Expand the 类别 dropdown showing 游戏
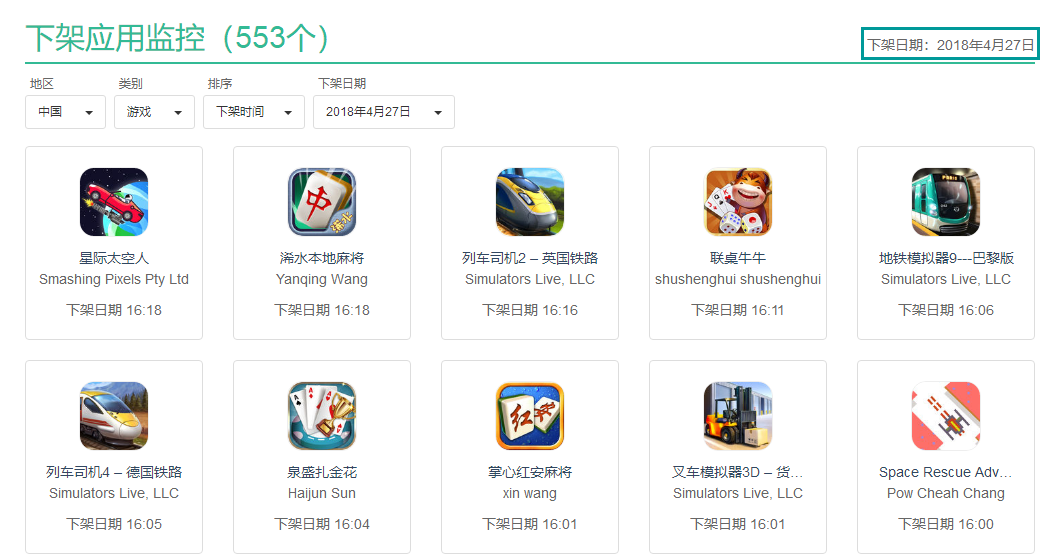1055x560 pixels. (x=154, y=112)
